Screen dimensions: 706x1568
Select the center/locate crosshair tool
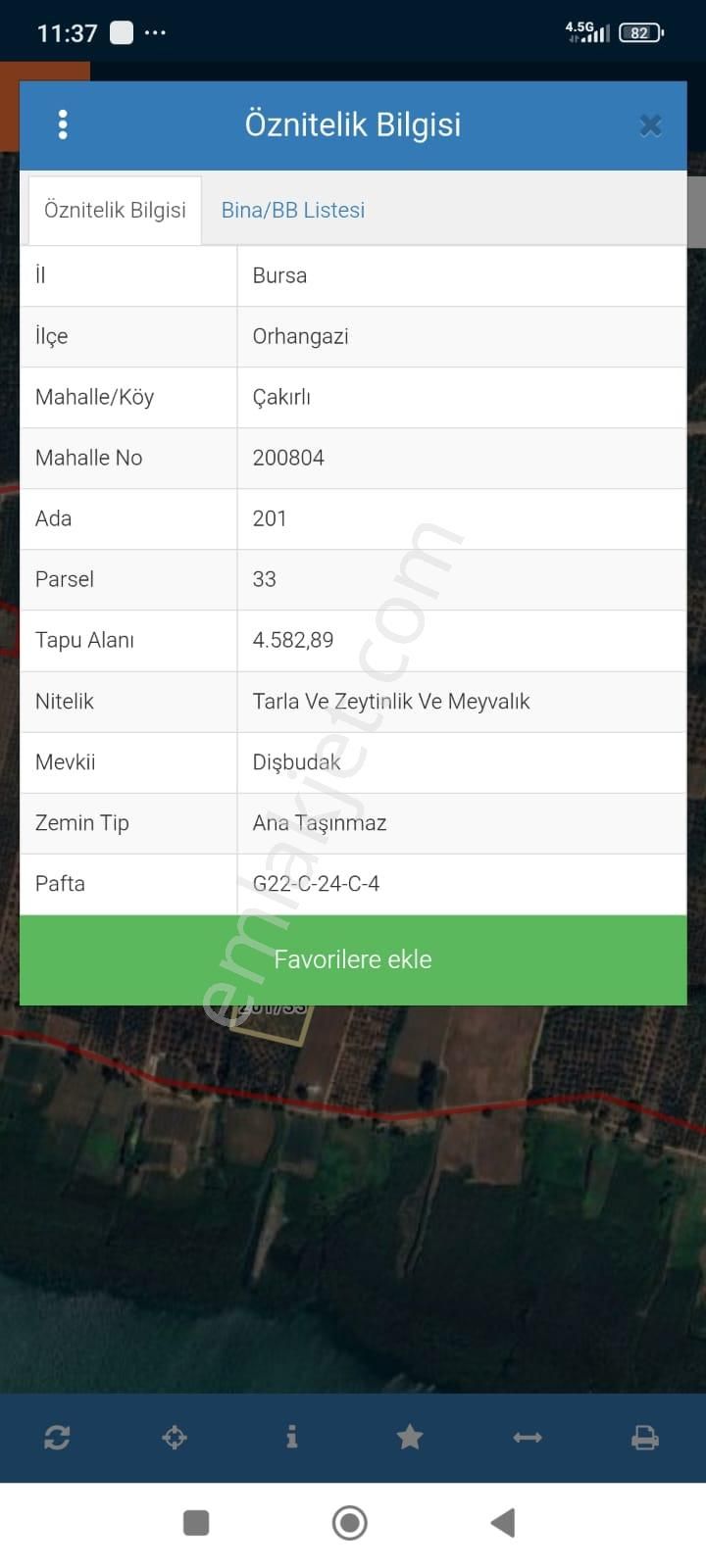[x=174, y=1437]
